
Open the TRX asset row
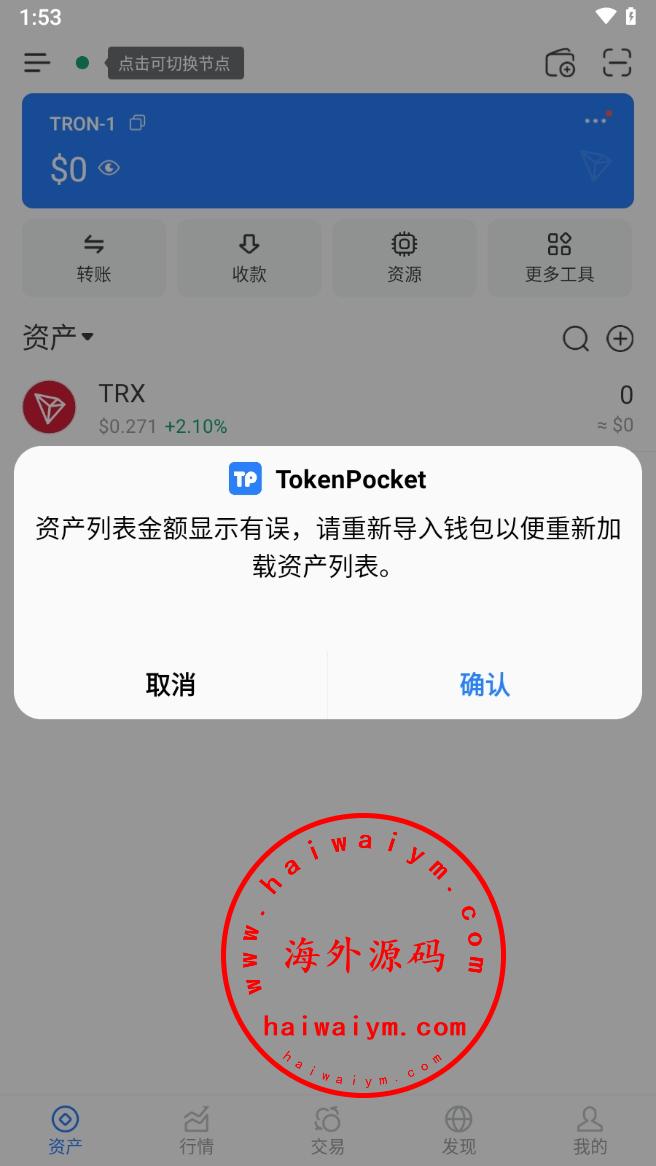328,408
